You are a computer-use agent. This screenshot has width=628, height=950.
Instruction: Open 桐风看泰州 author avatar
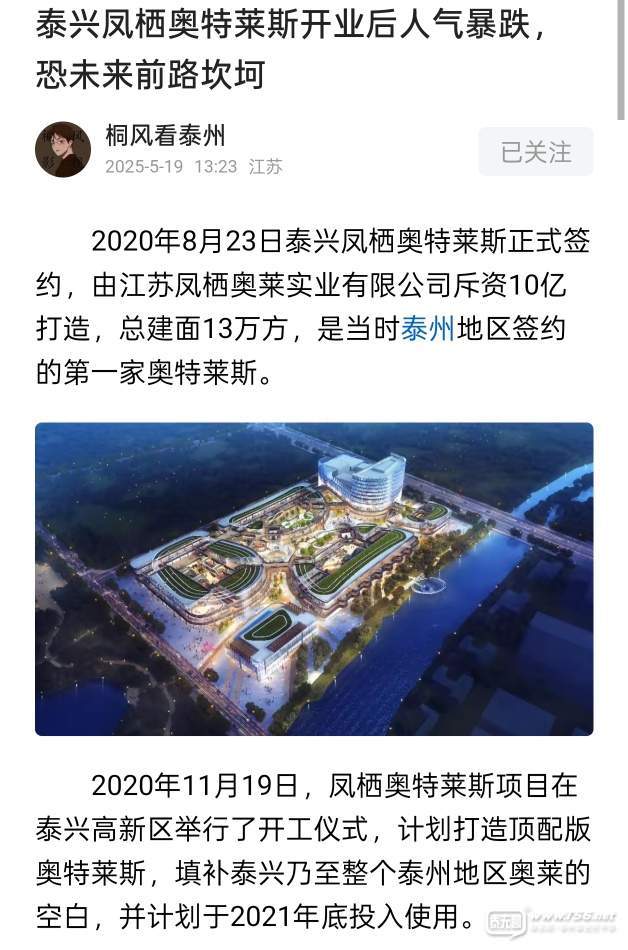pyautogui.click(x=63, y=150)
